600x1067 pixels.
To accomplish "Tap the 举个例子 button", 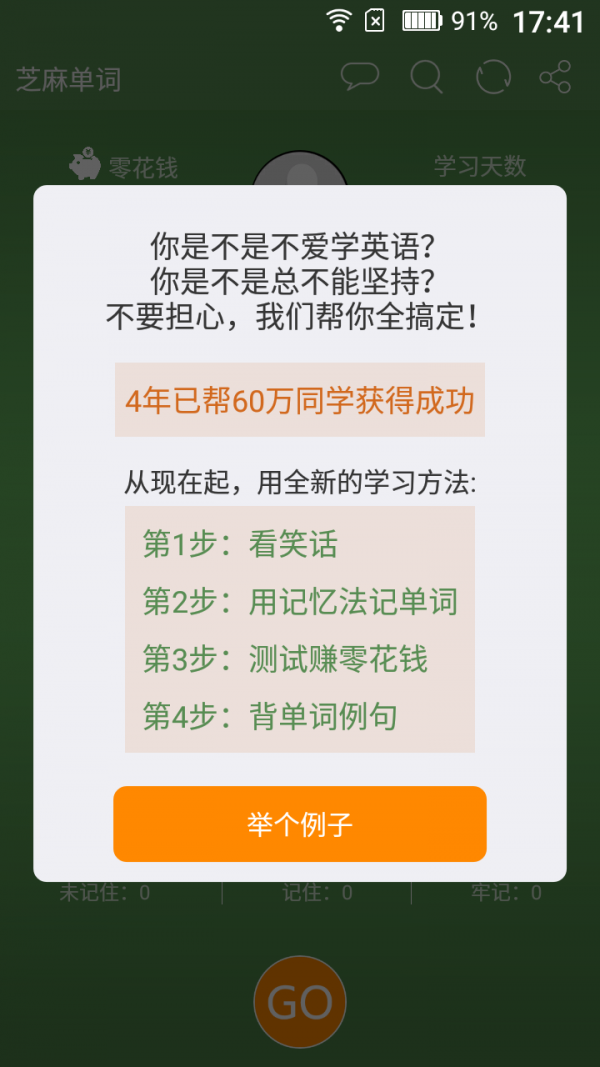I will coord(299,824).
